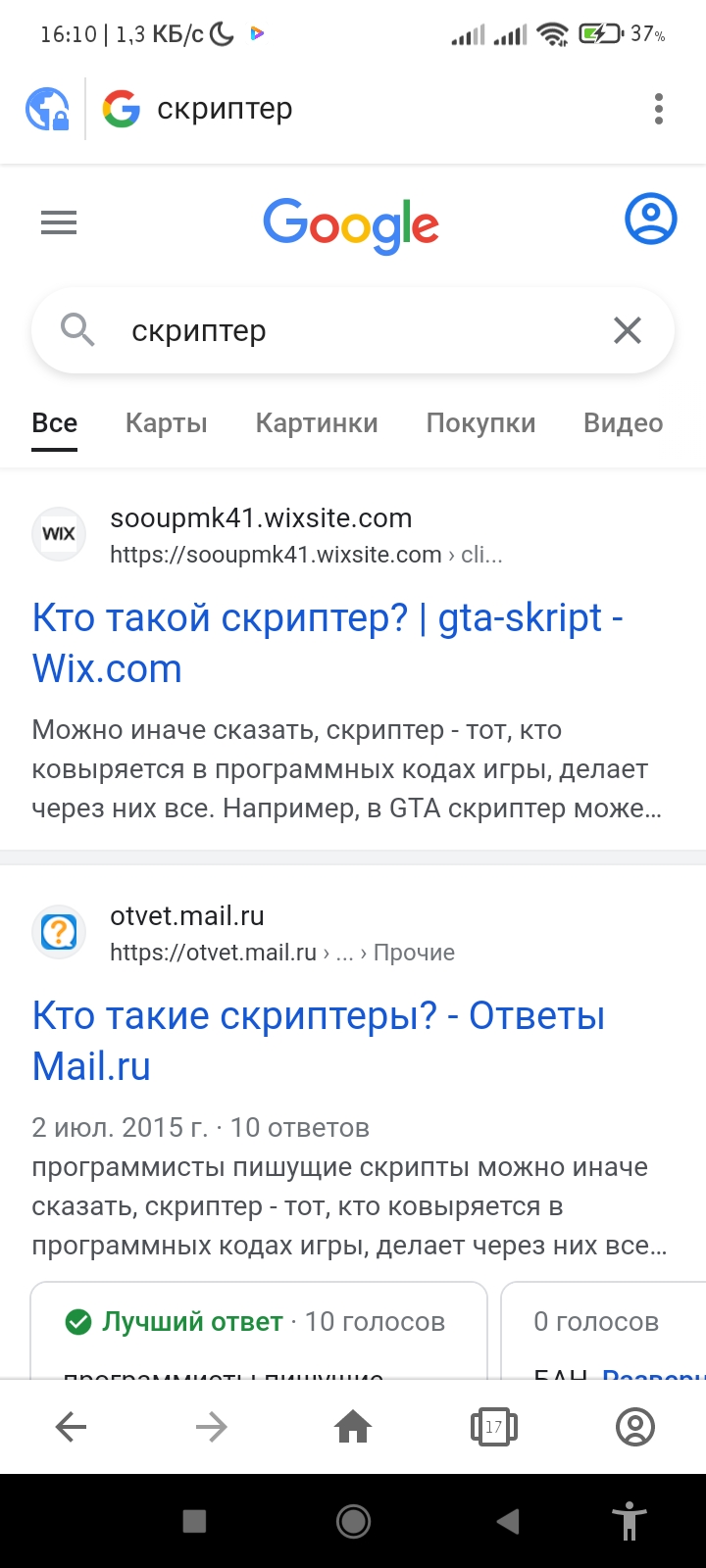Open the Google hamburger menu
Screen dimensions: 706x1568
(59, 223)
